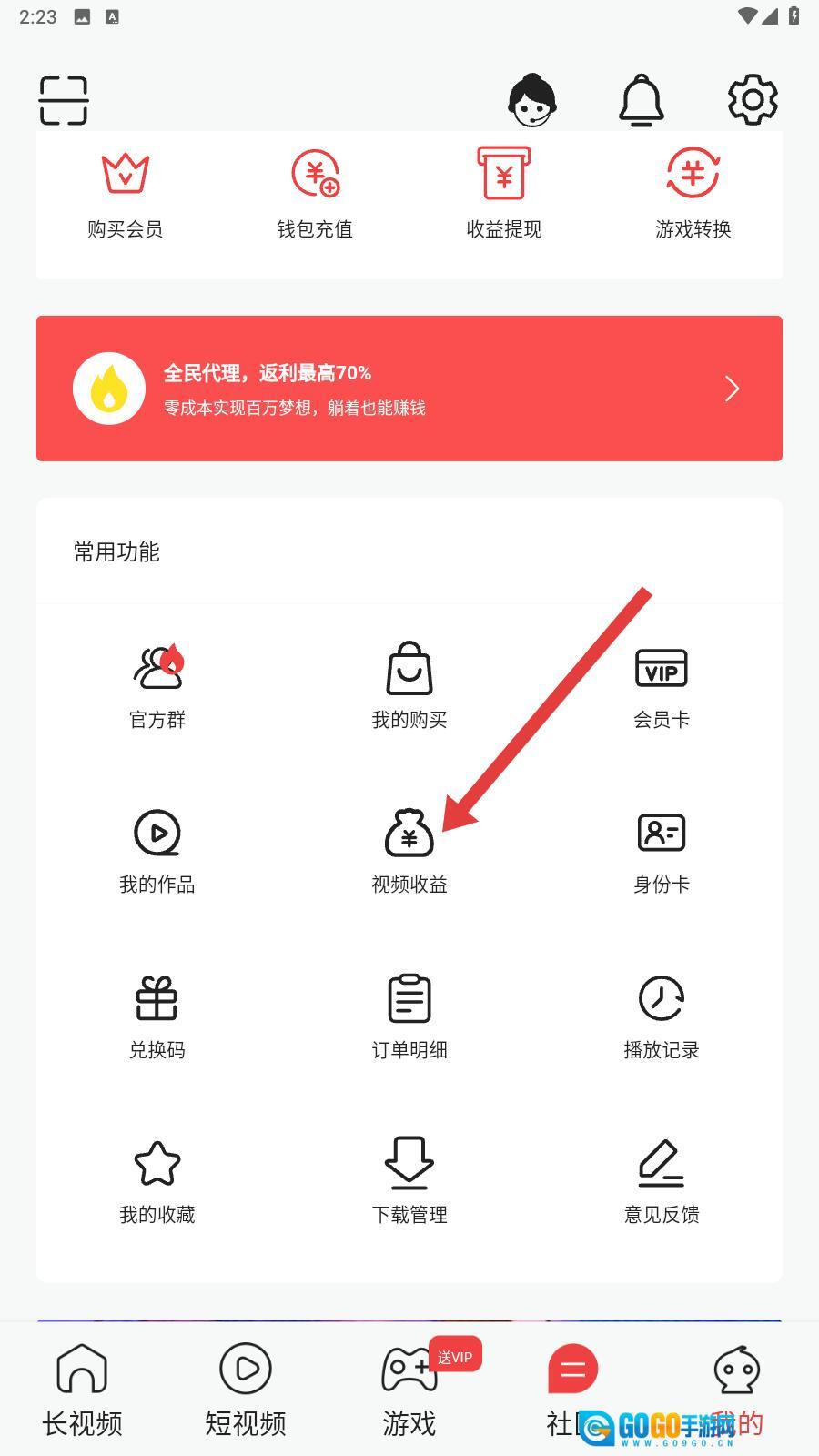Switch to the 游戏 tab
This screenshot has width=819, height=1456.
point(409,1389)
